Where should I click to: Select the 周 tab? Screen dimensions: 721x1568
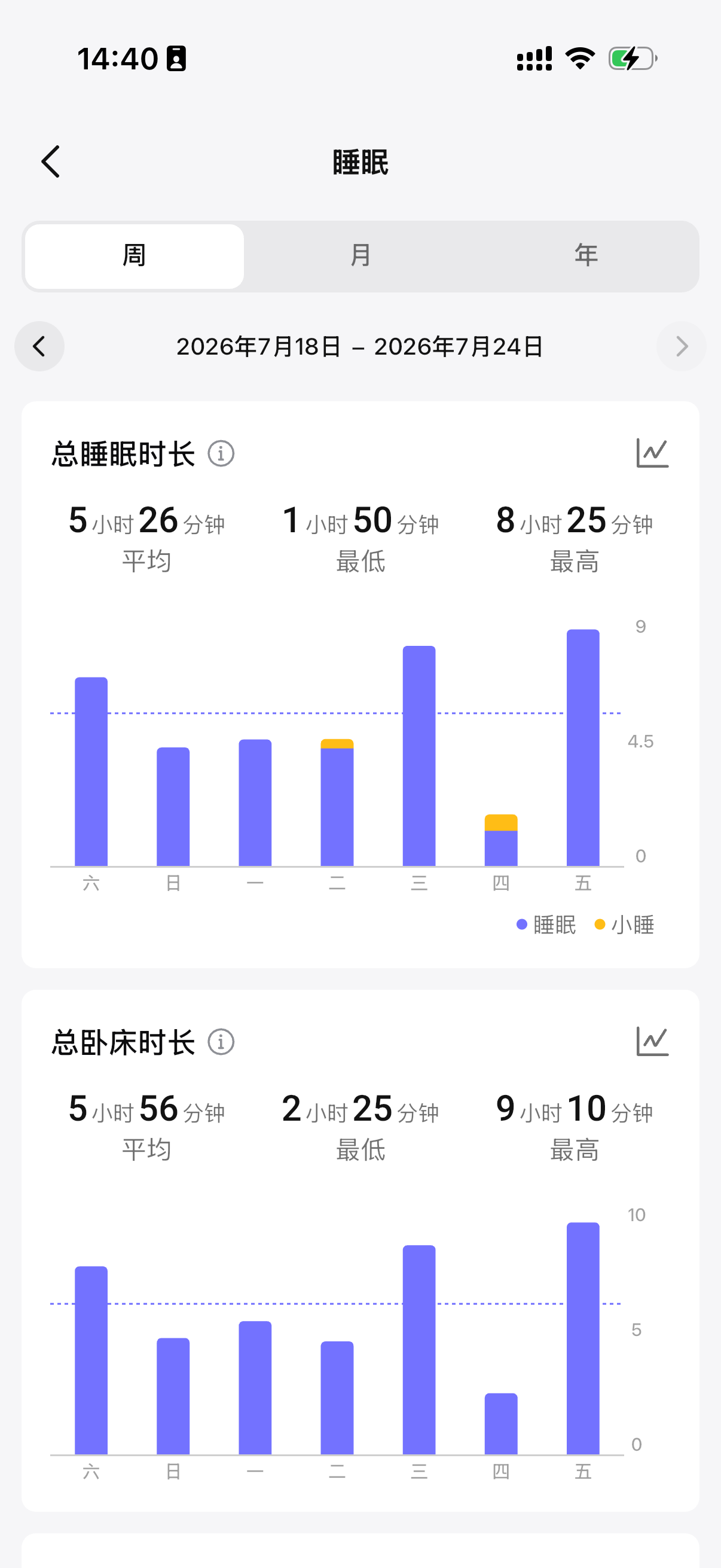pos(135,257)
